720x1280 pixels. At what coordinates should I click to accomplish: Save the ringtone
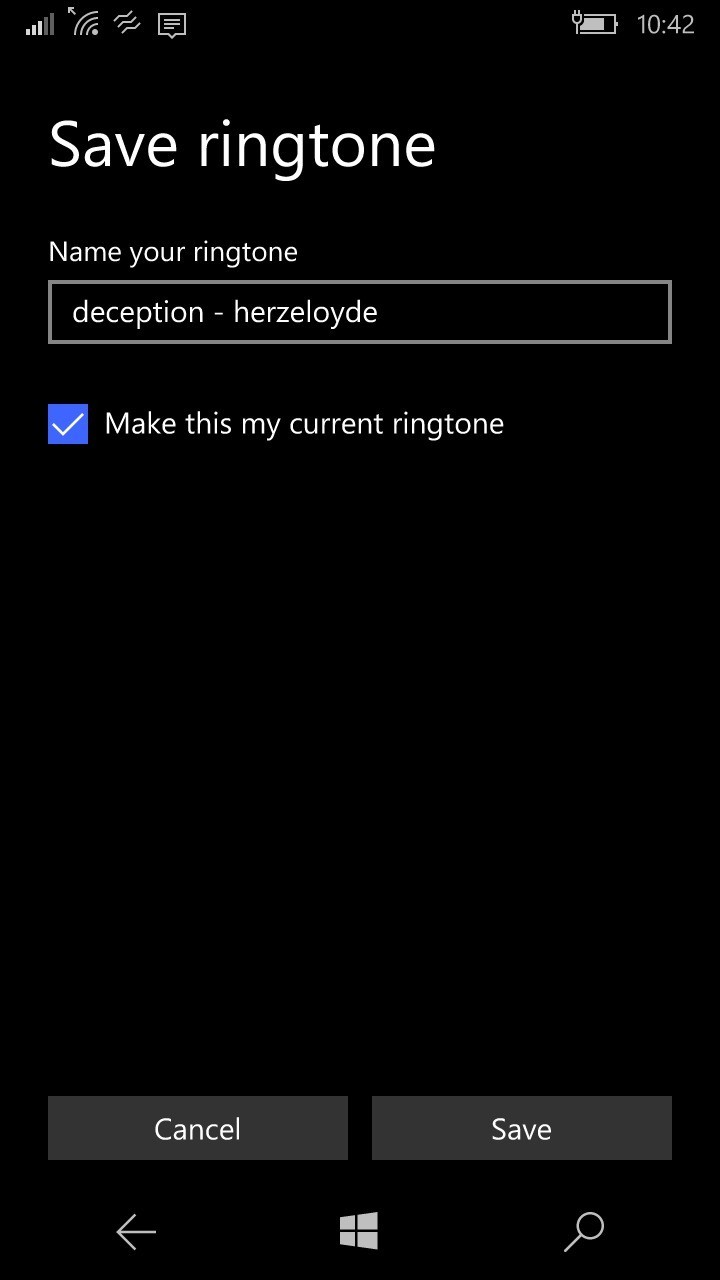pyautogui.click(x=521, y=1128)
